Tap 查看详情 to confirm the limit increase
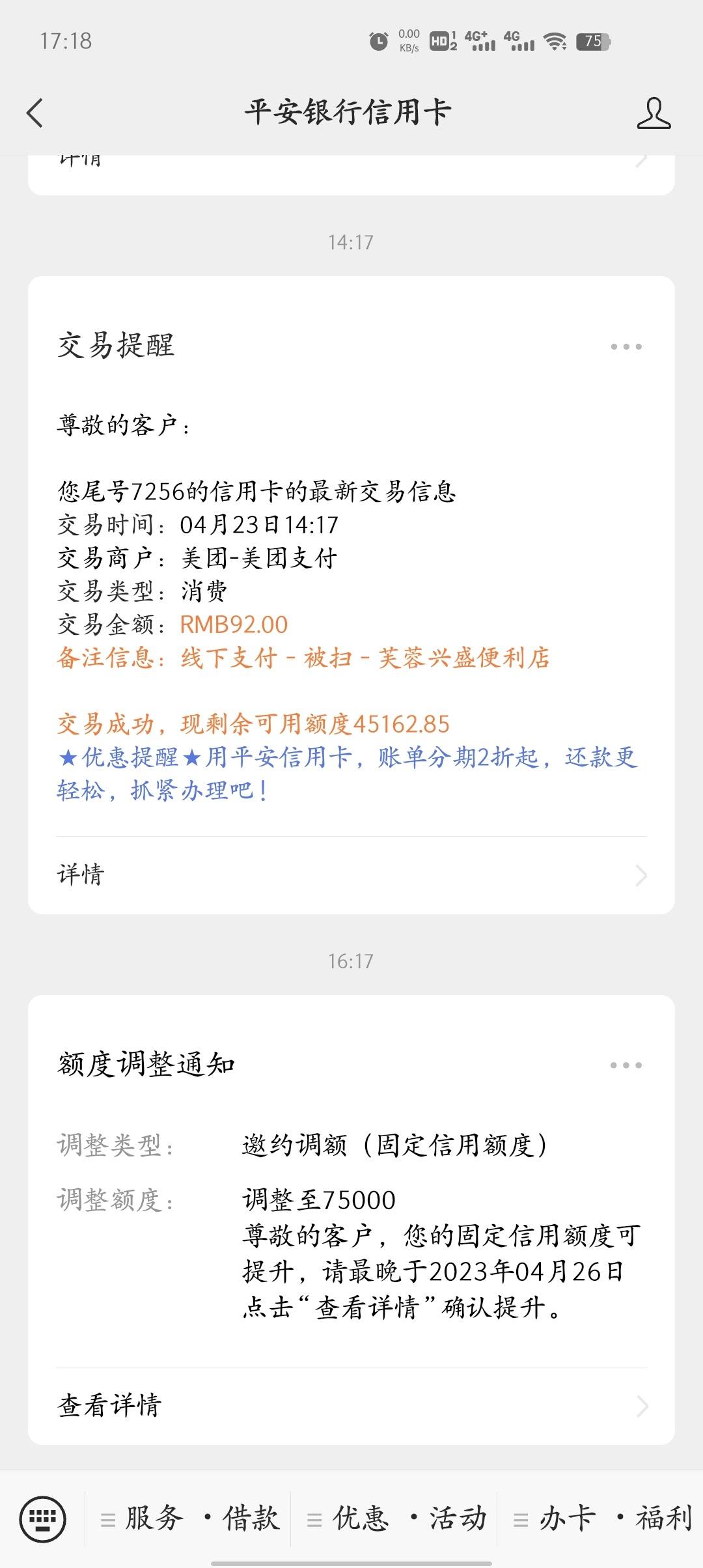This screenshot has height=1568, width=703. click(x=351, y=1405)
